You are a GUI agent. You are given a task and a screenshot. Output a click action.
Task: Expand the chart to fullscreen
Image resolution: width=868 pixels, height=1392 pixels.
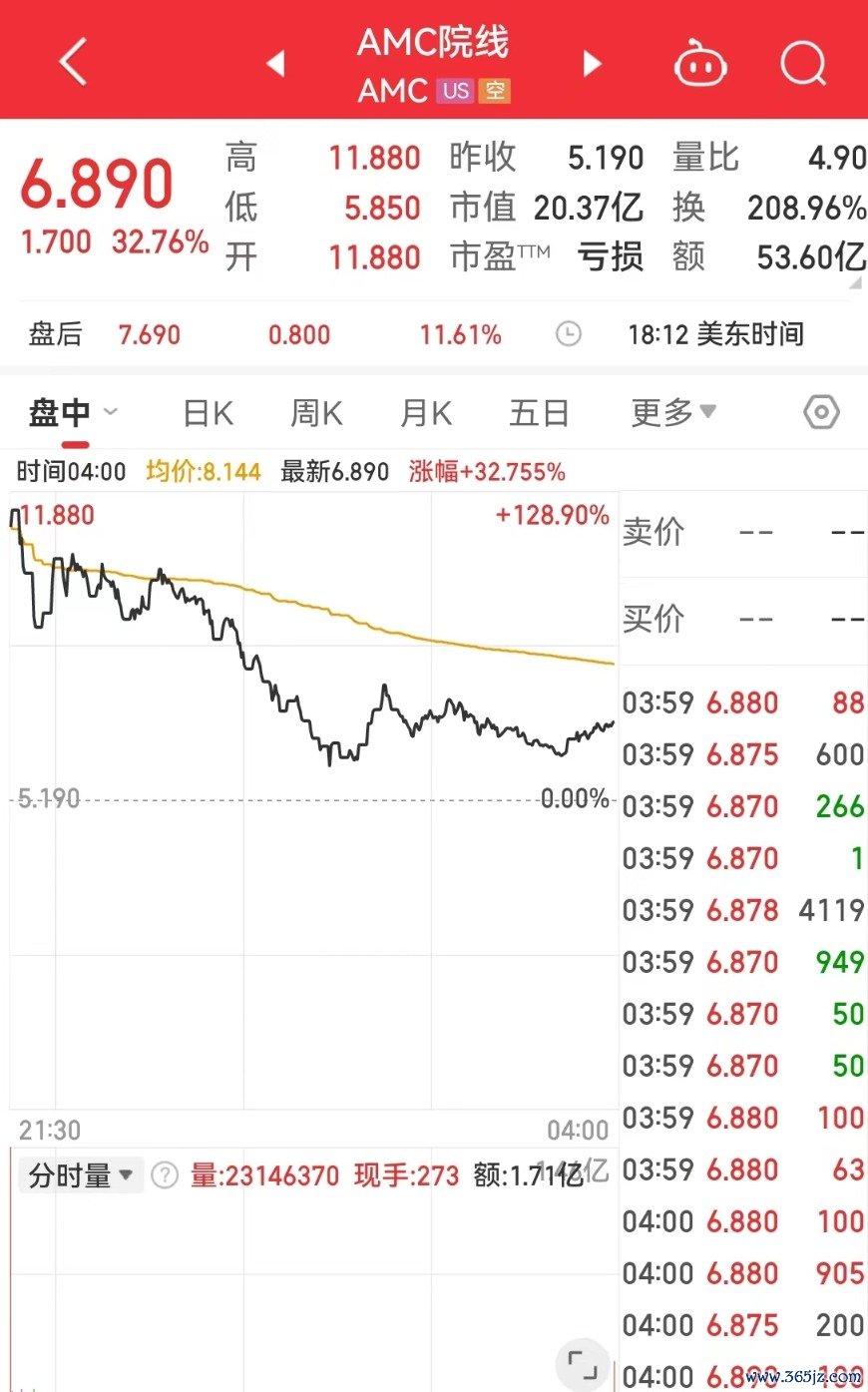click(x=583, y=1364)
